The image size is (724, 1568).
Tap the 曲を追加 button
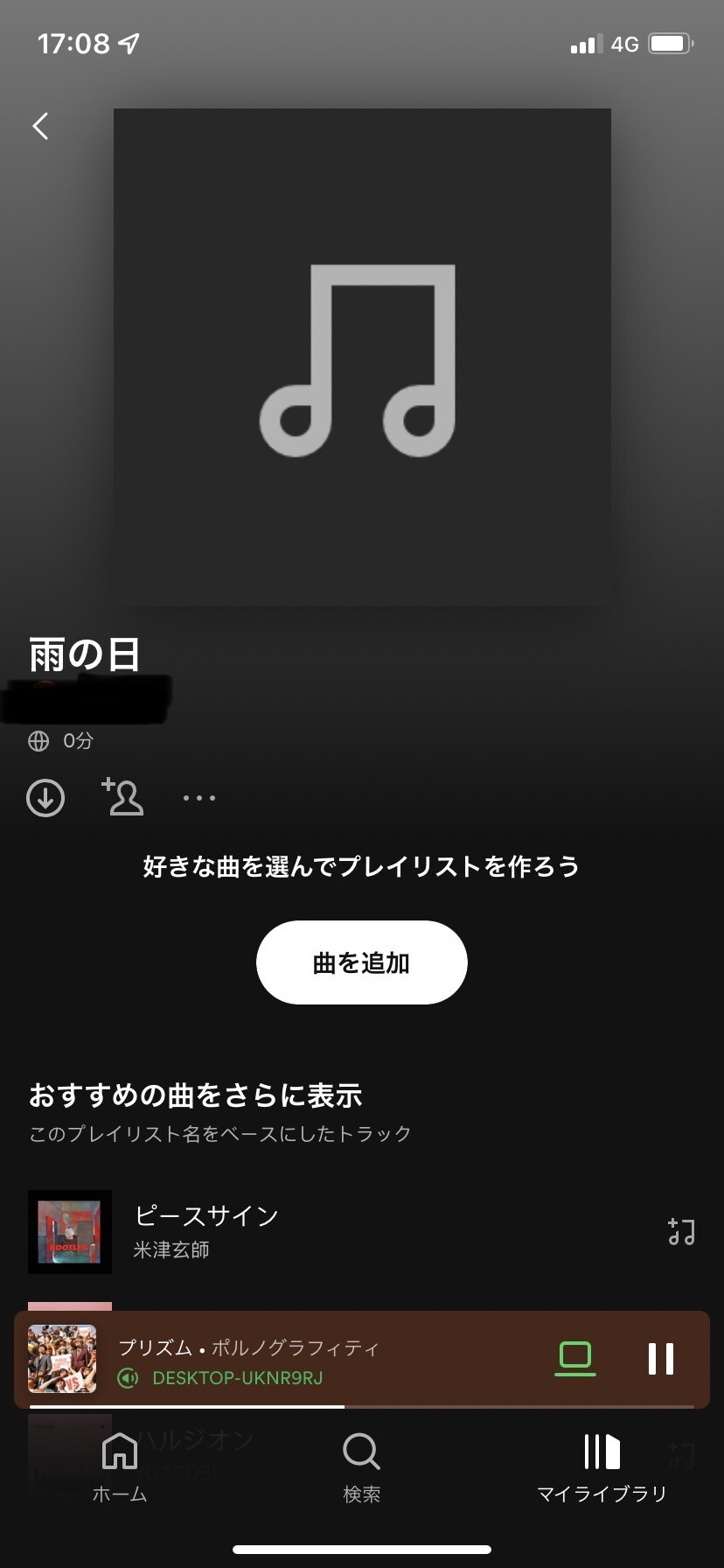[x=361, y=962]
